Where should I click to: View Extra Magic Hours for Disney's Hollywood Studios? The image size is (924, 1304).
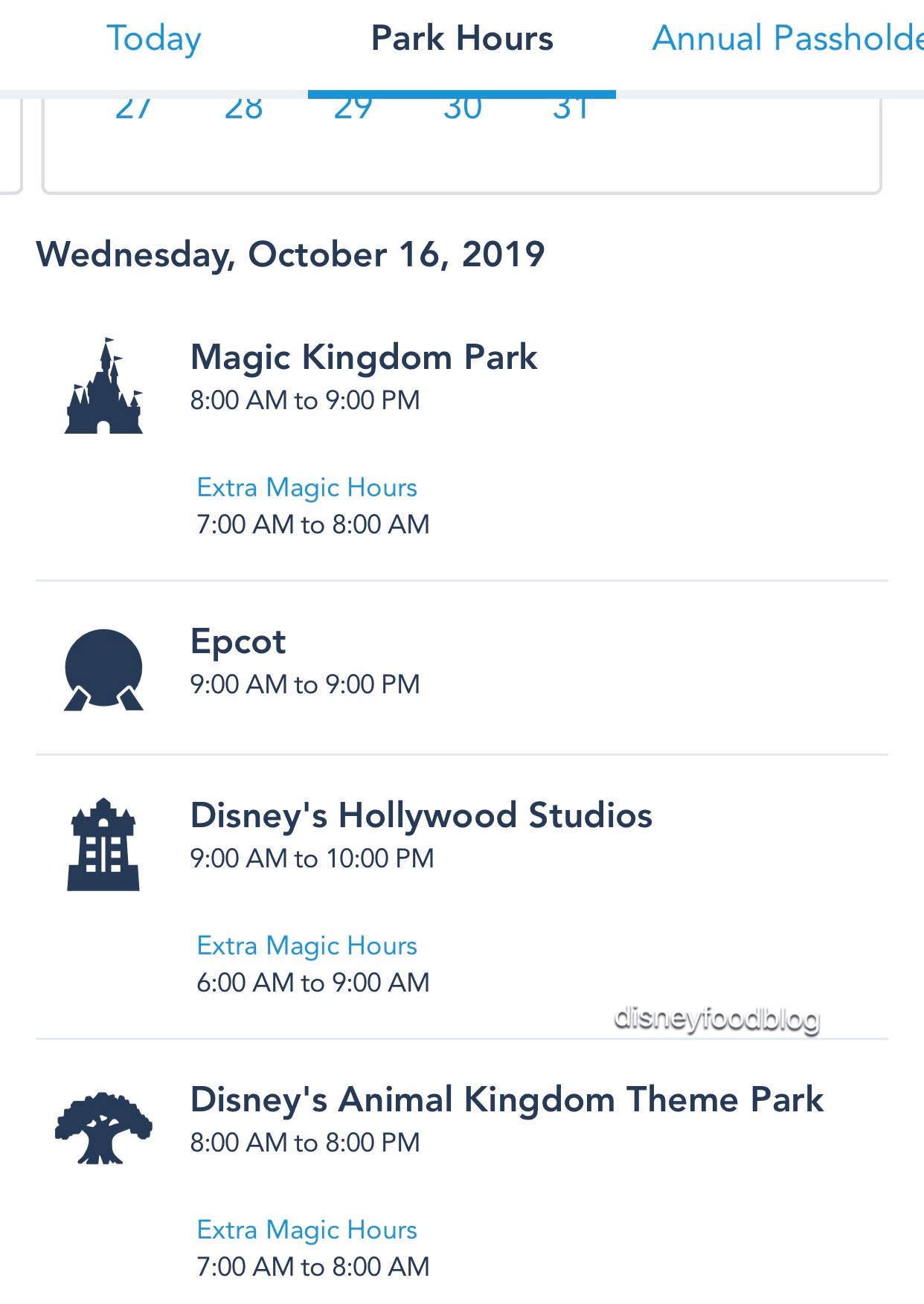pyautogui.click(x=307, y=945)
